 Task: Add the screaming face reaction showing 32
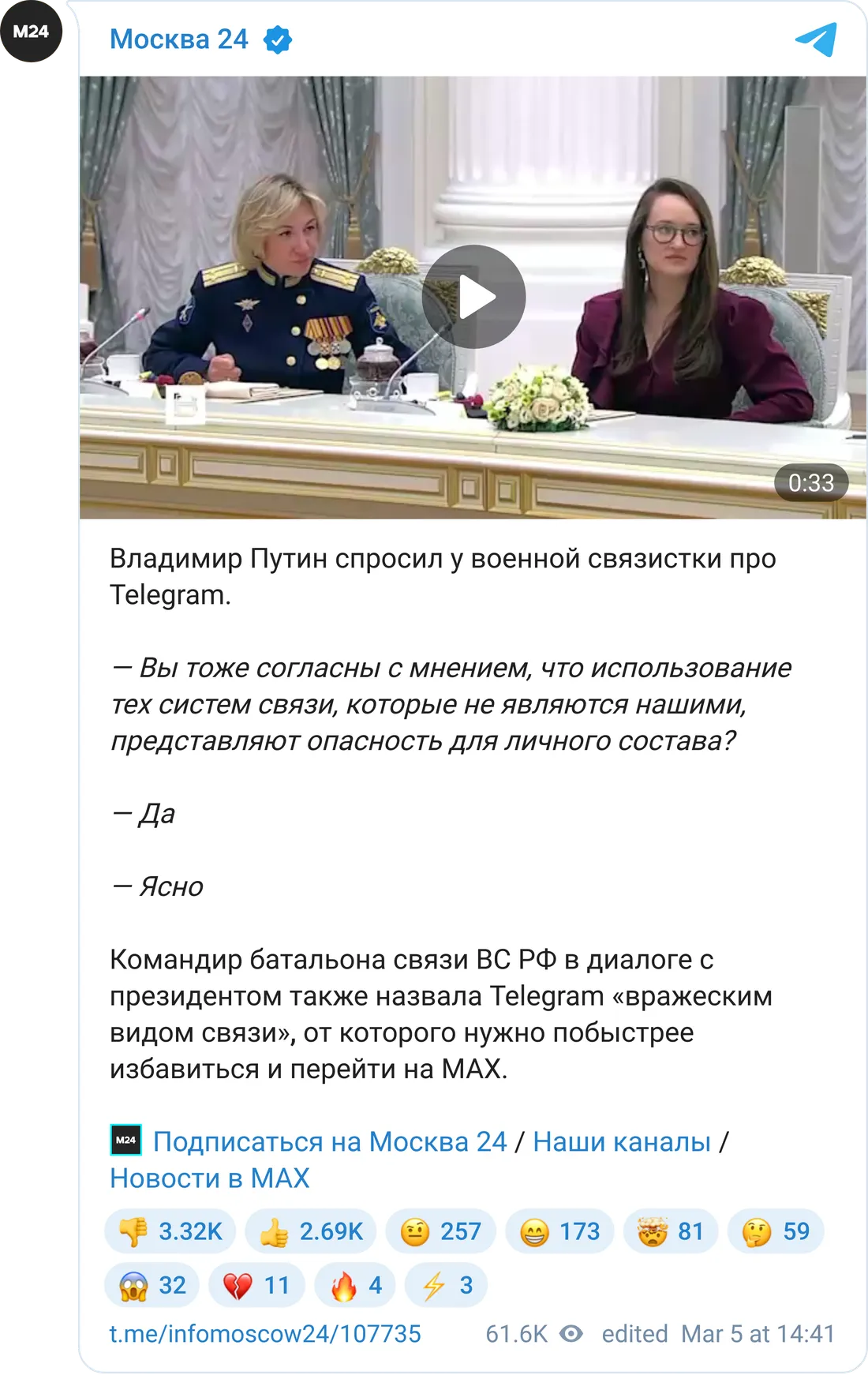click(x=152, y=1284)
